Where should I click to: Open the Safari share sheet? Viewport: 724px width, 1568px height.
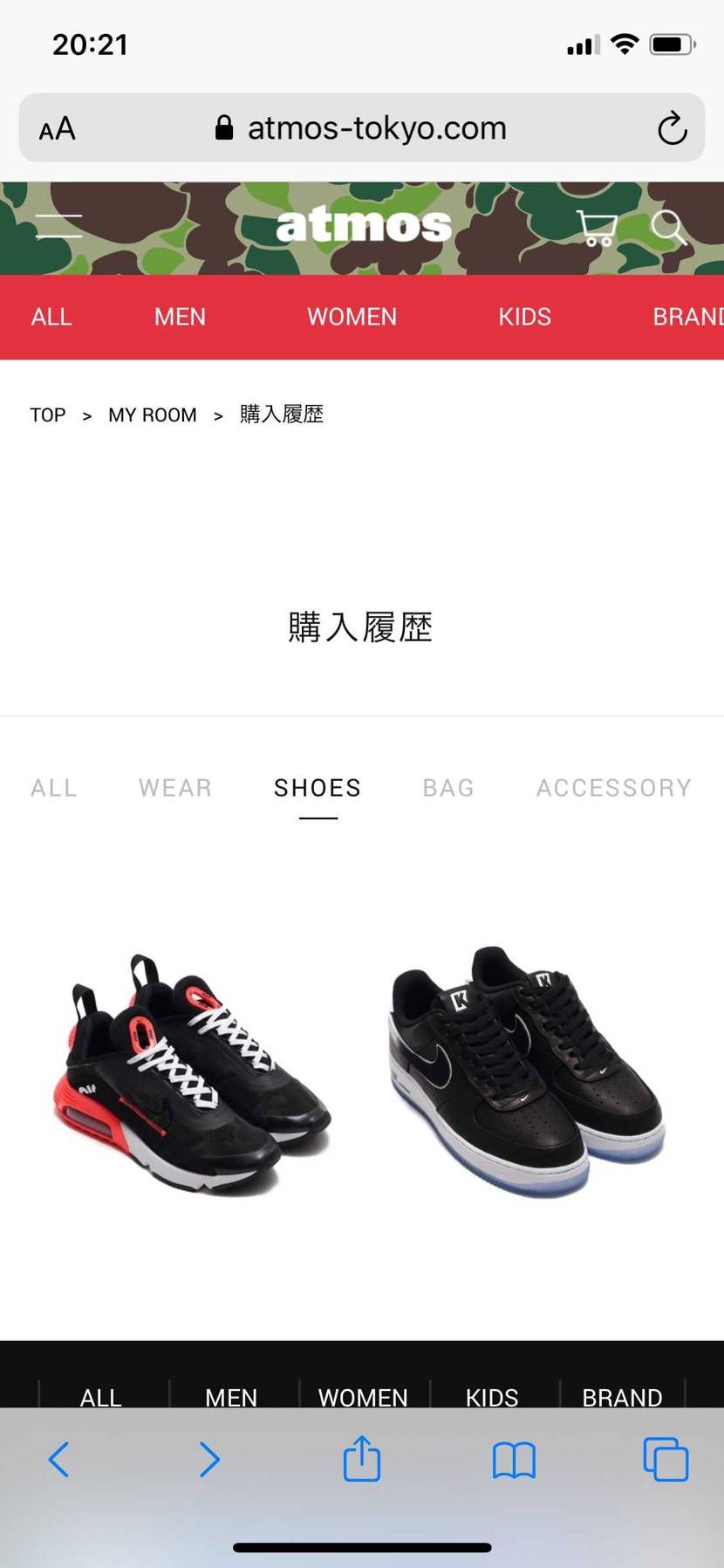361,1459
